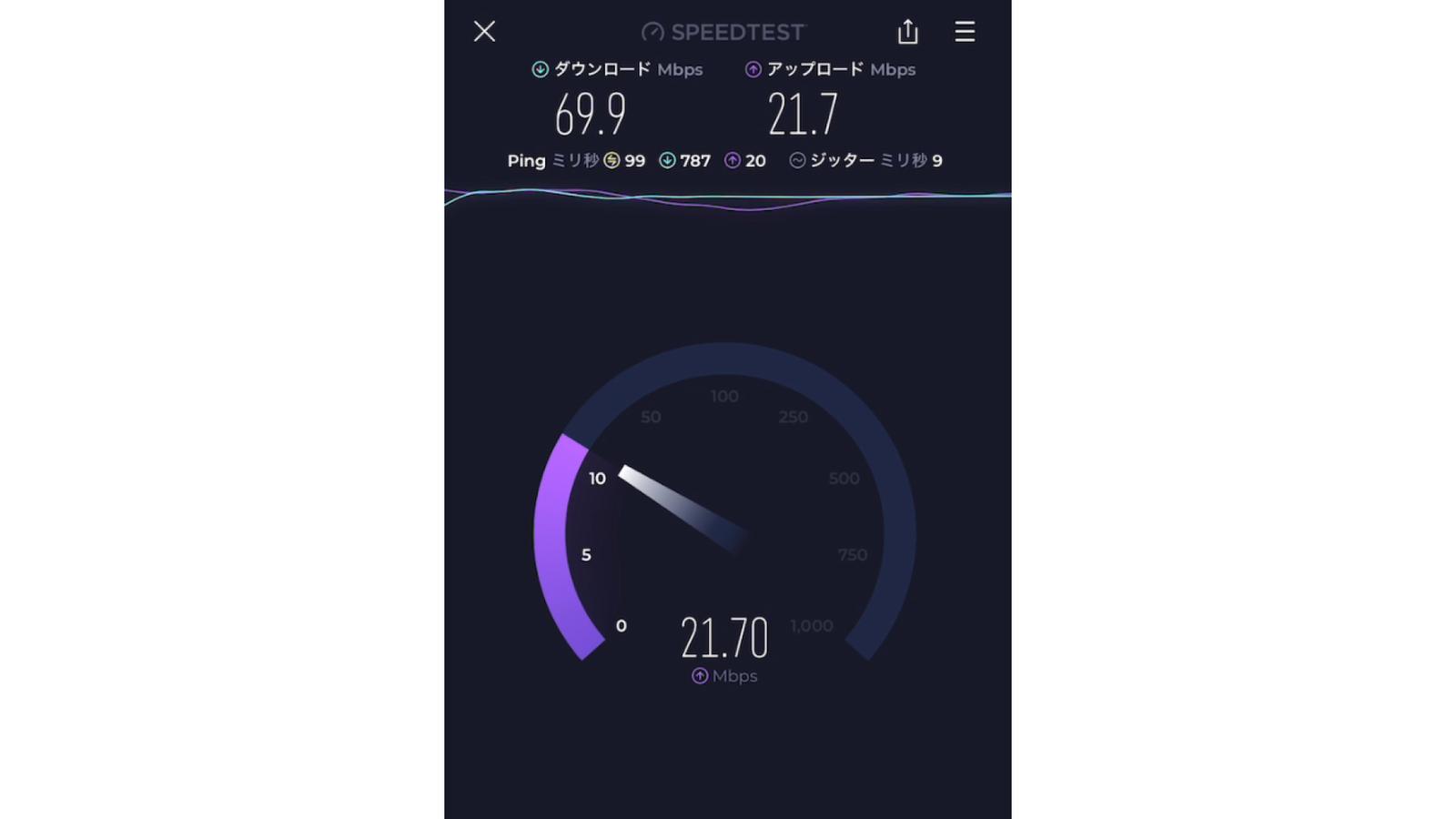
Task: Share the speed test result
Action: pos(907,32)
